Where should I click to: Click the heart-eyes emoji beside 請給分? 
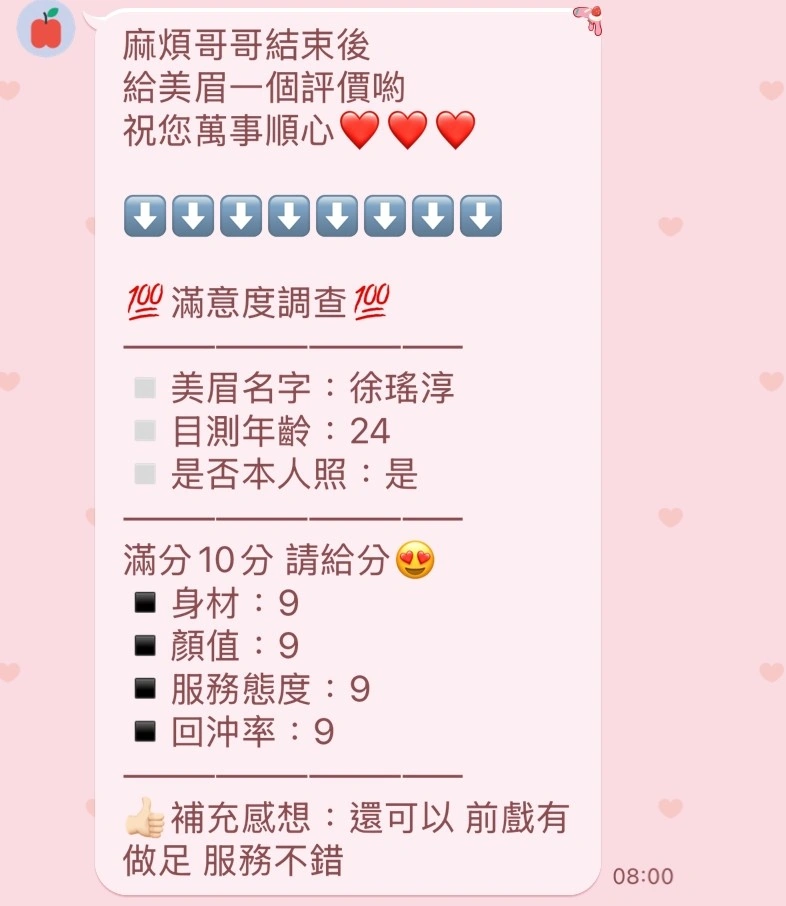[x=415, y=560]
